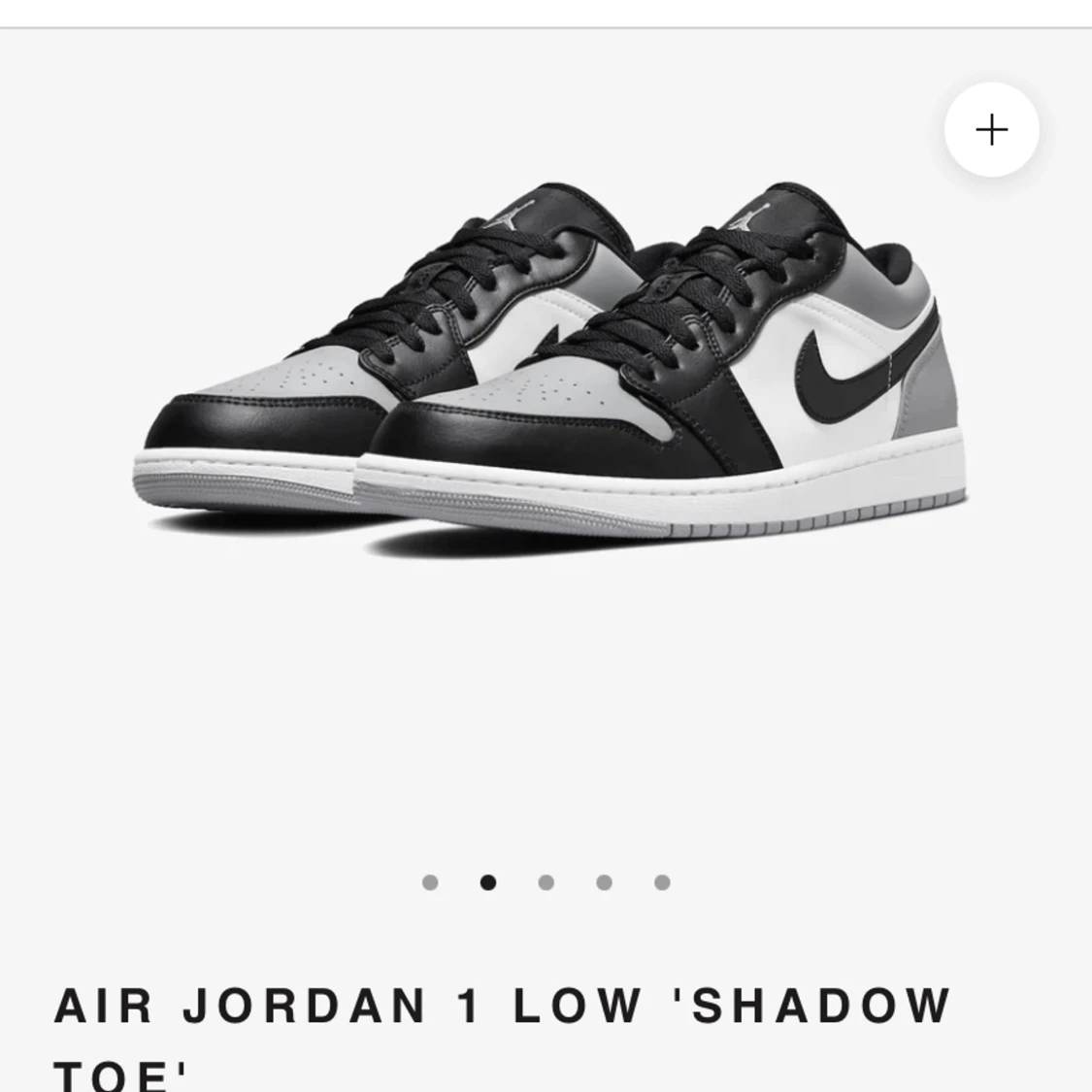This screenshot has width=1092, height=1092.
Task: Tap the plus button to enlarge image
Action: 991,130
